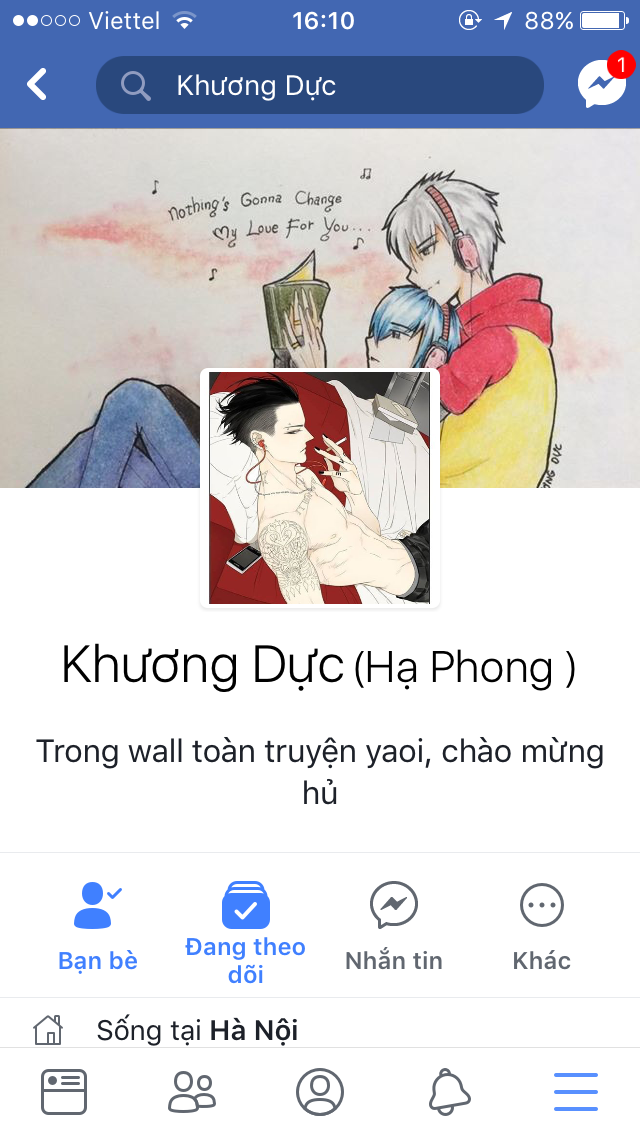
Task: Switch to the News Feed tab
Action: tap(64, 1091)
